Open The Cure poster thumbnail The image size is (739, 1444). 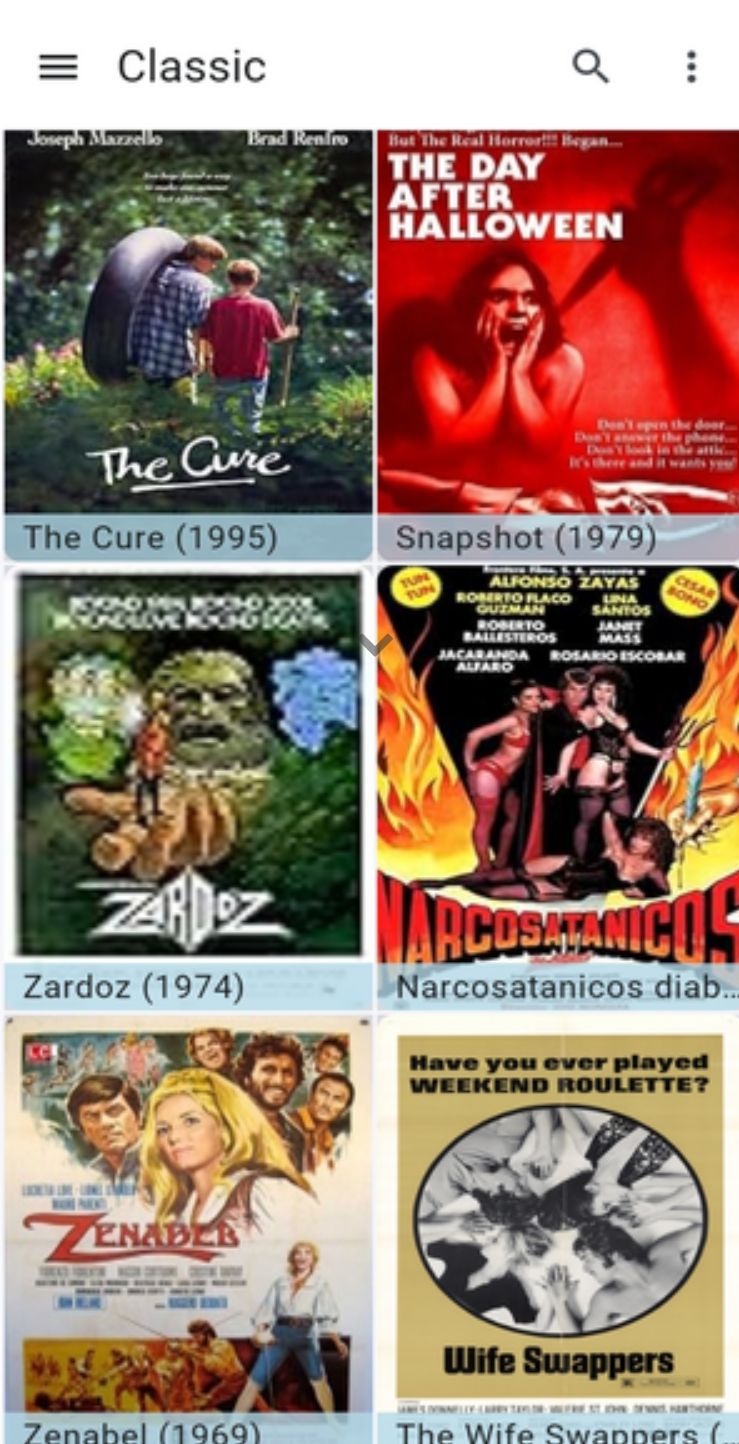coord(190,320)
